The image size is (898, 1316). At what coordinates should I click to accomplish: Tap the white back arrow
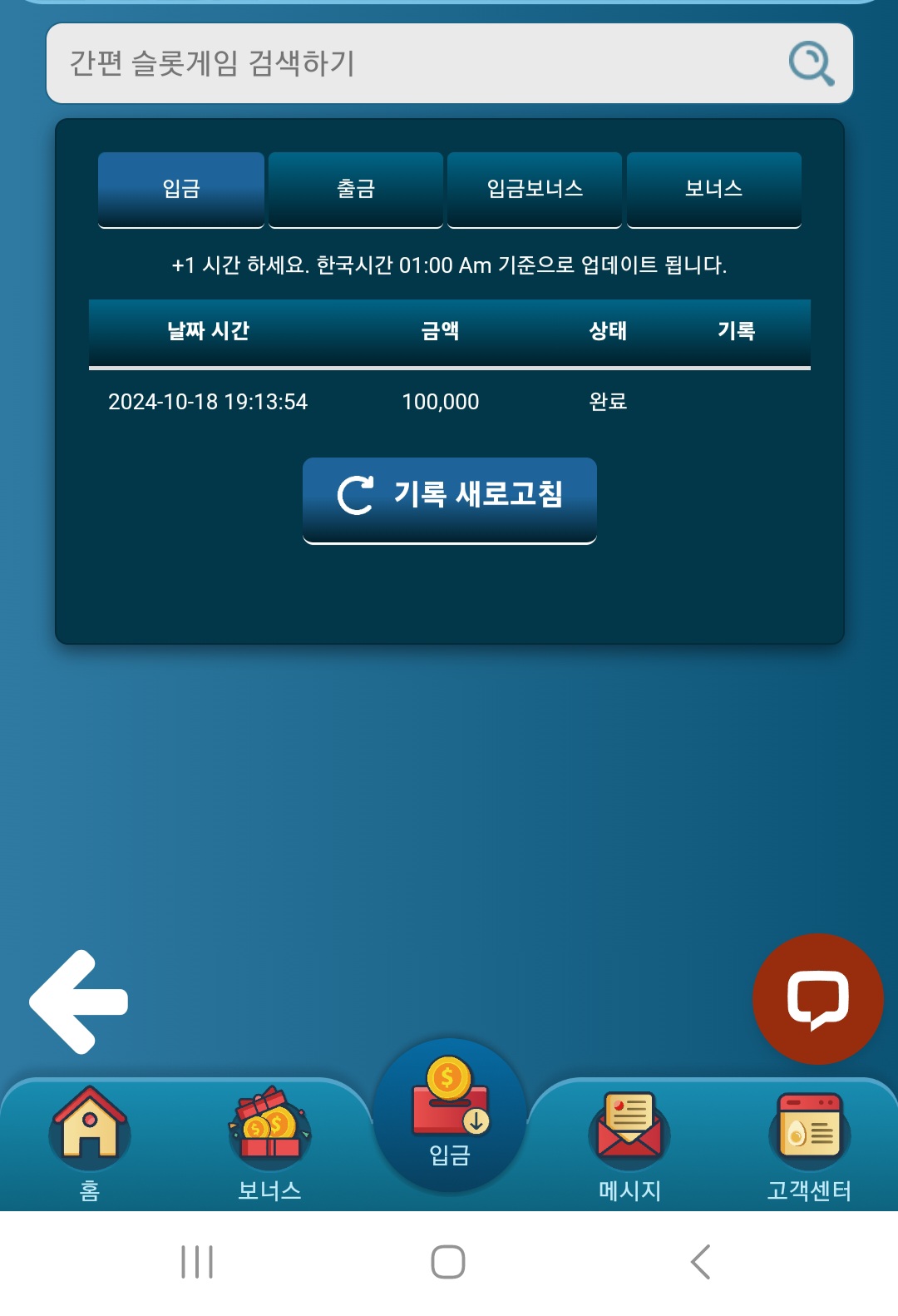point(79,1002)
